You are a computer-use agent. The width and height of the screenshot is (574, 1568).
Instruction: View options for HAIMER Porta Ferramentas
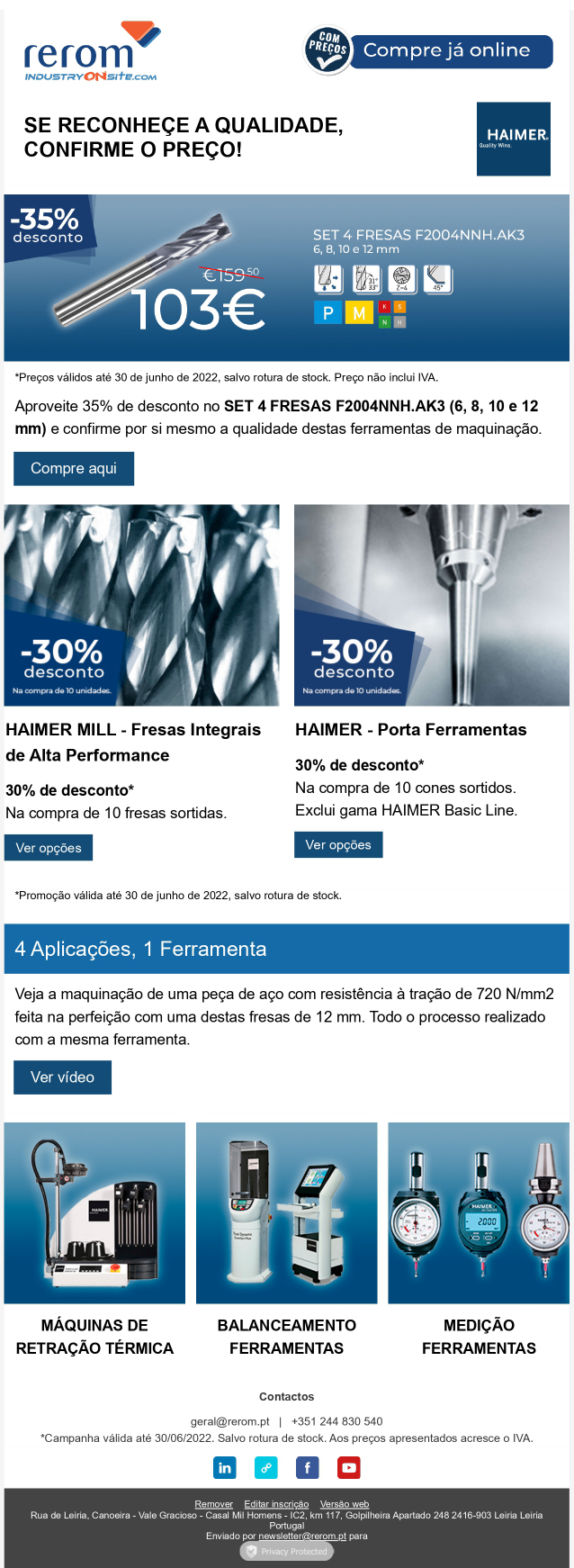click(338, 844)
